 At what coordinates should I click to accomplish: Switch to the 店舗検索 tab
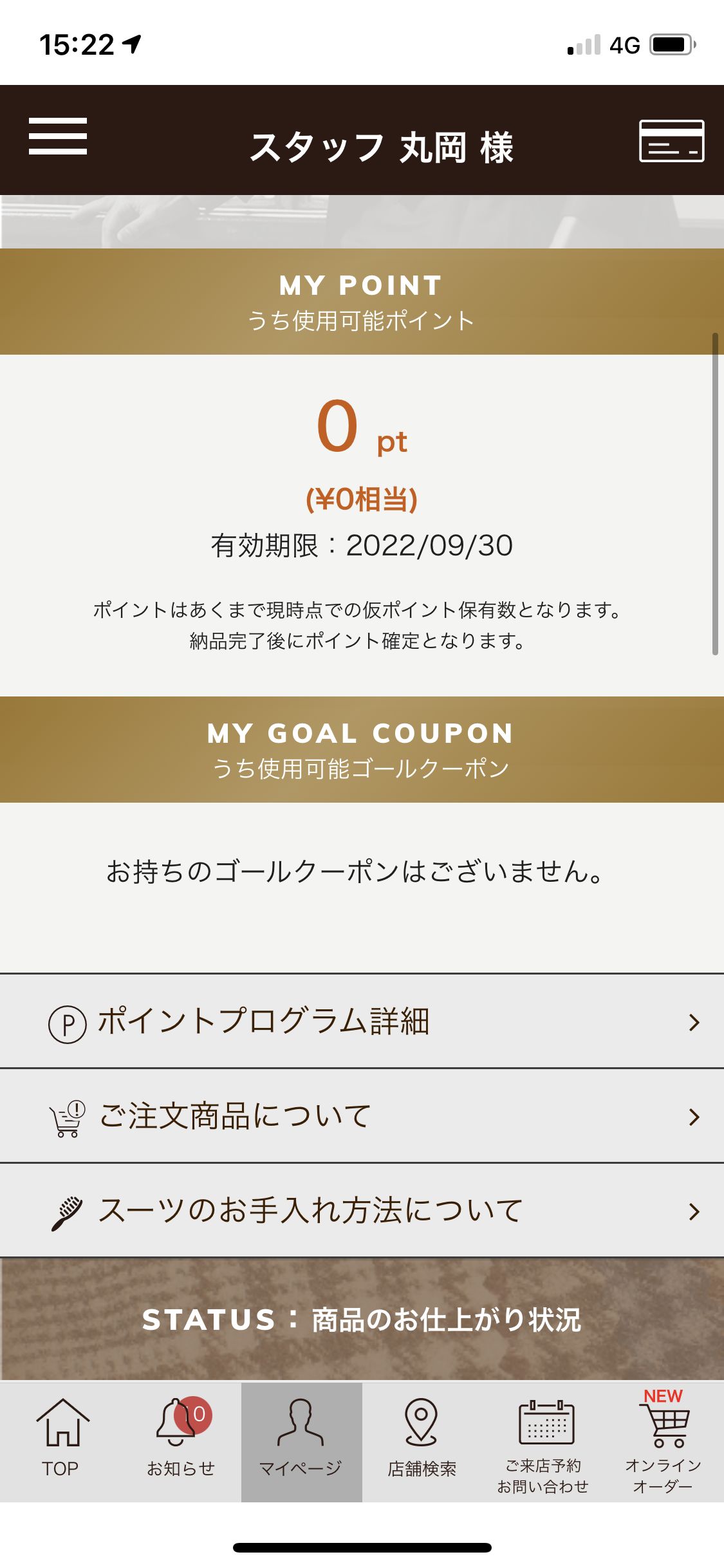(422, 1441)
